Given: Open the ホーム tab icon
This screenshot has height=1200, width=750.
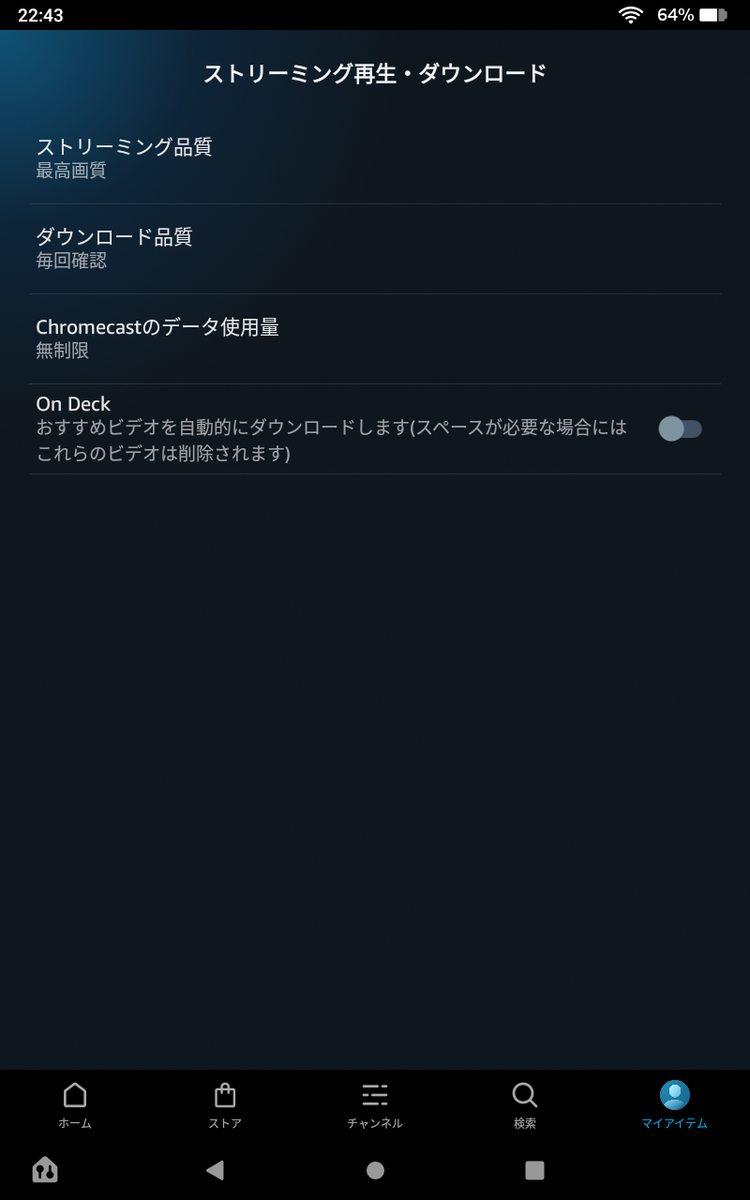Looking at the screenshot, I should click(75, 1097).
